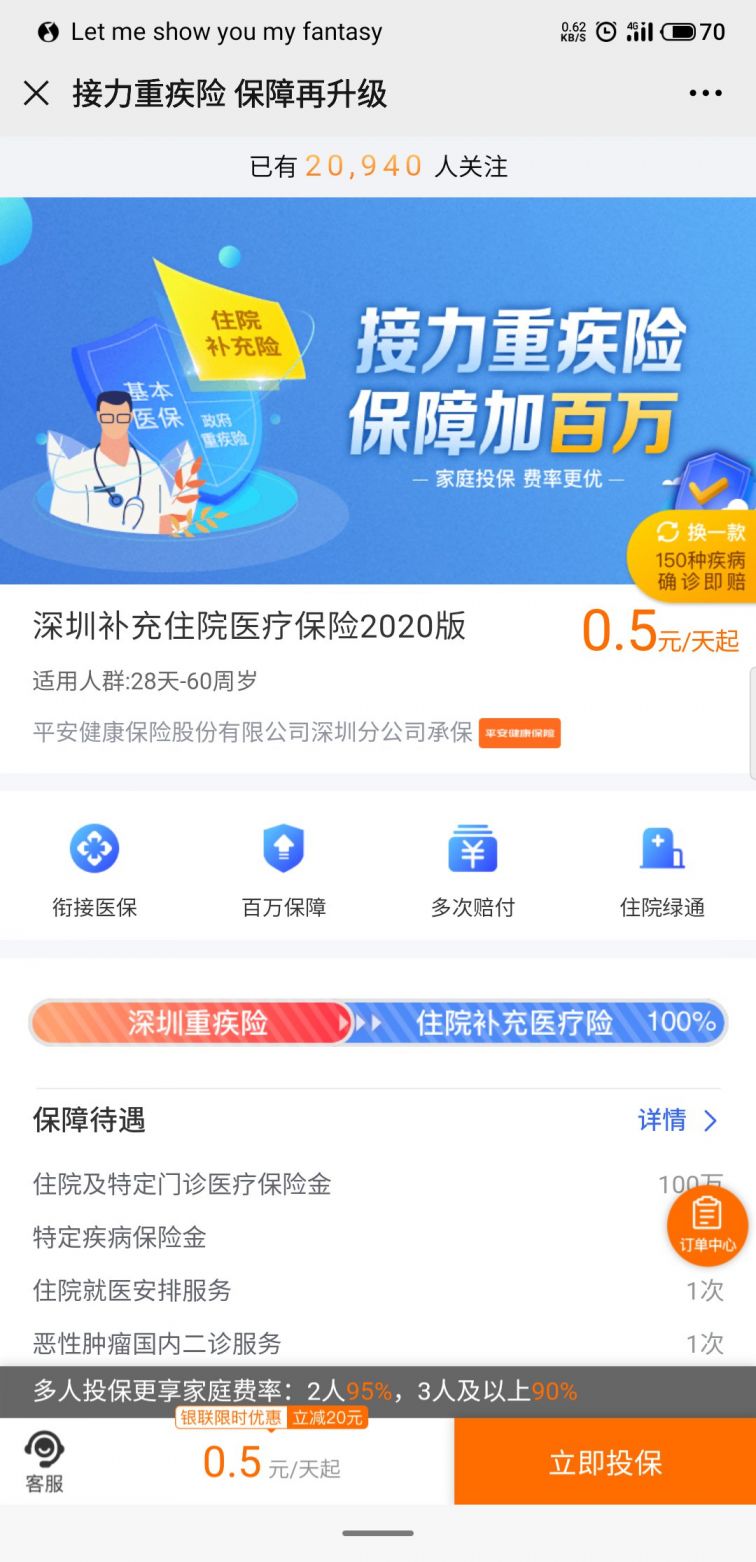Contact 客服 customer service
Screen dimensions: 756x1562
click(x=44, y=1461)
